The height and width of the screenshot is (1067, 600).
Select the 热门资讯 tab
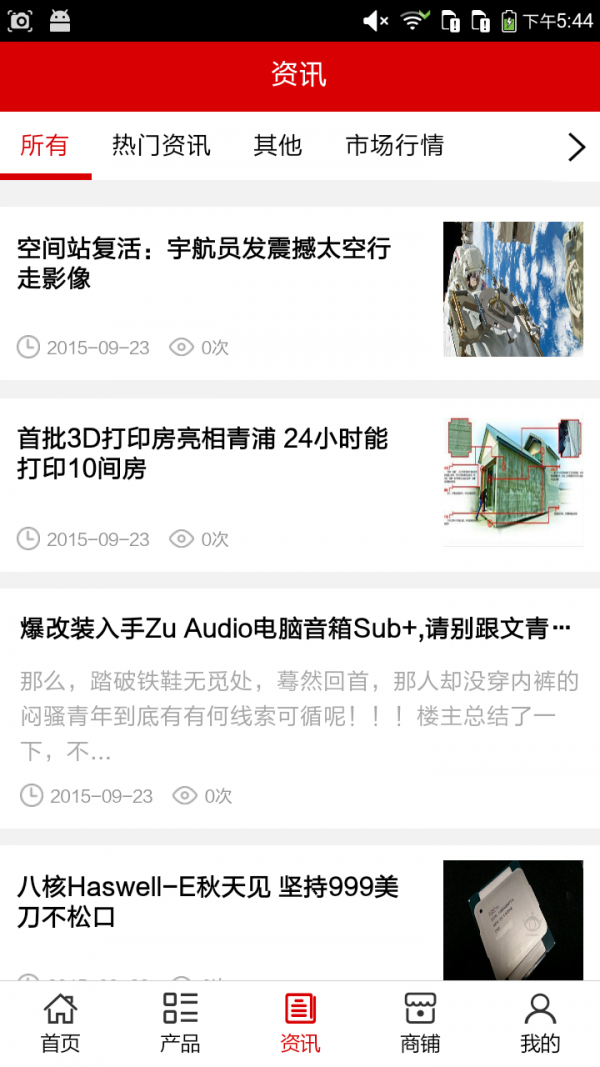[161, 146]
